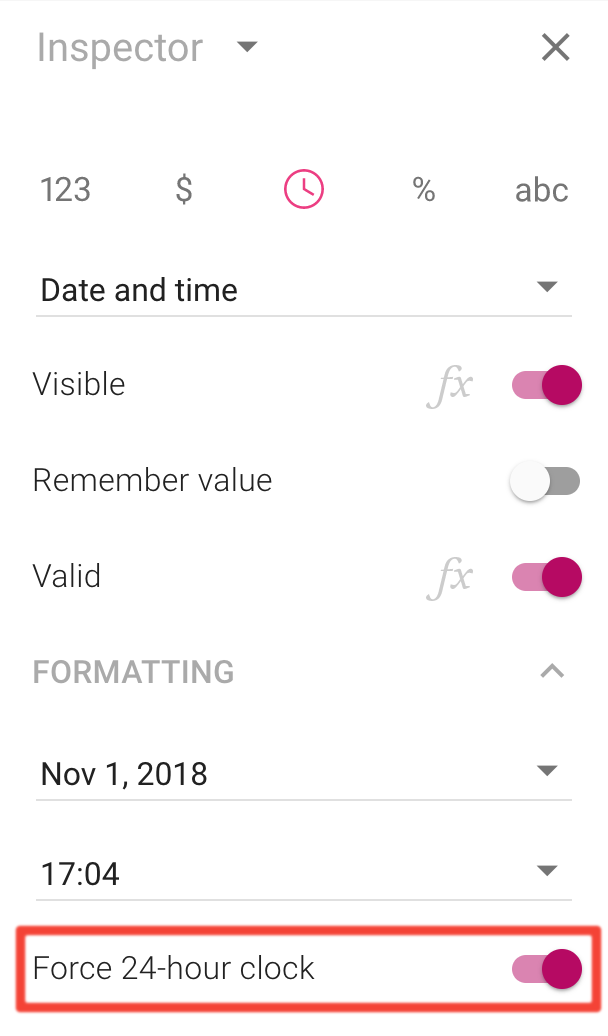Viewport: 608px width, 1036px height.
Task: Collapse the Formatting section
Action: (x=552, y=672)
